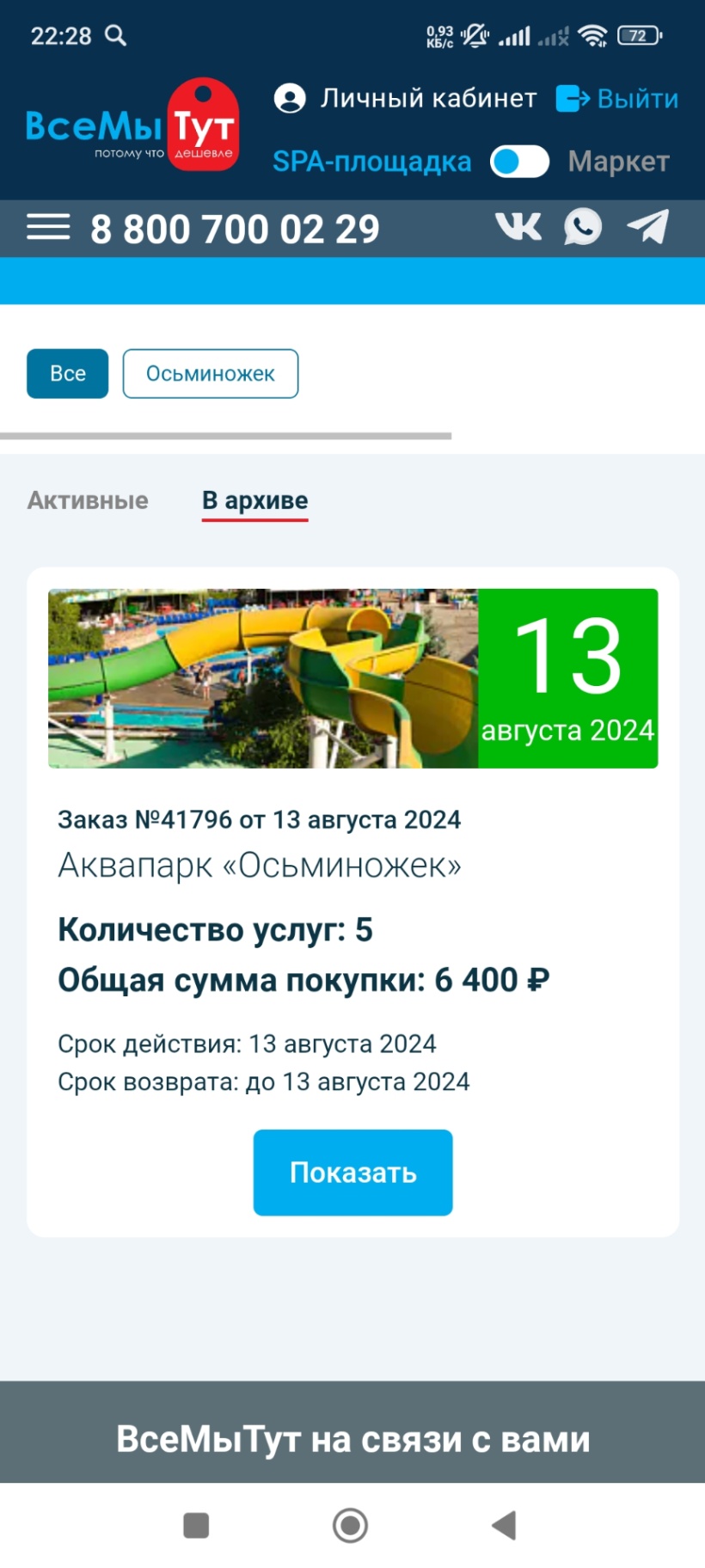This screenshot has width=705, height=1568.
Task: Open Личный кабинет
Action: [406, 99]
